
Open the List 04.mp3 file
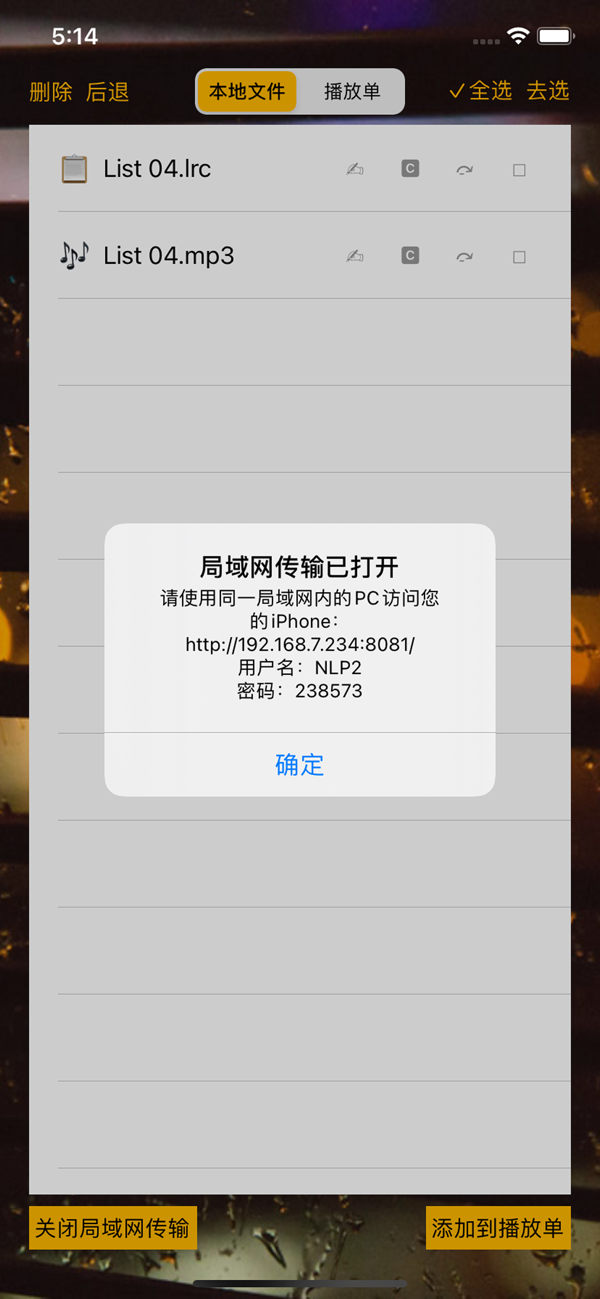point(168,256)
